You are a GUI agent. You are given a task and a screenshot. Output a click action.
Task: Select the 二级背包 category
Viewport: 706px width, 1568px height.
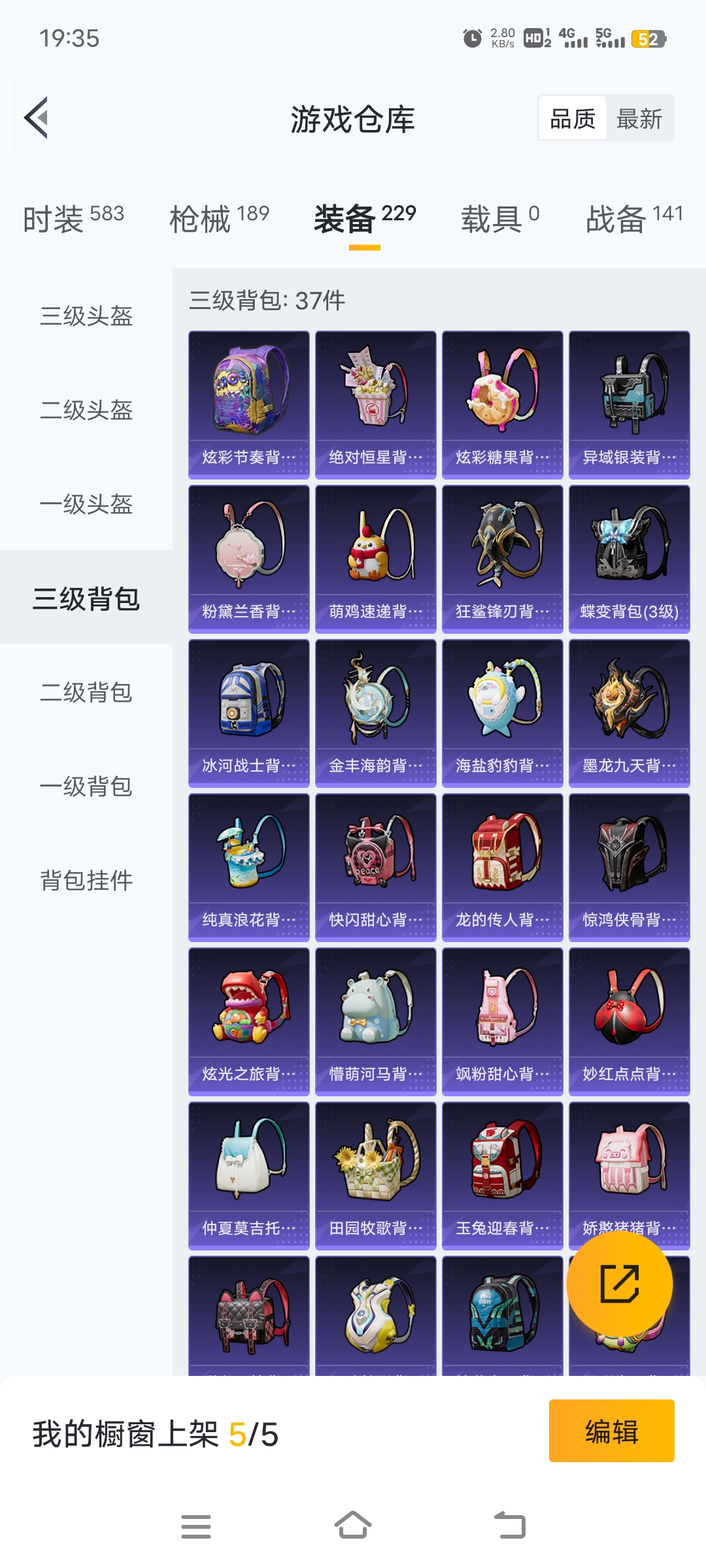(86, 693)
